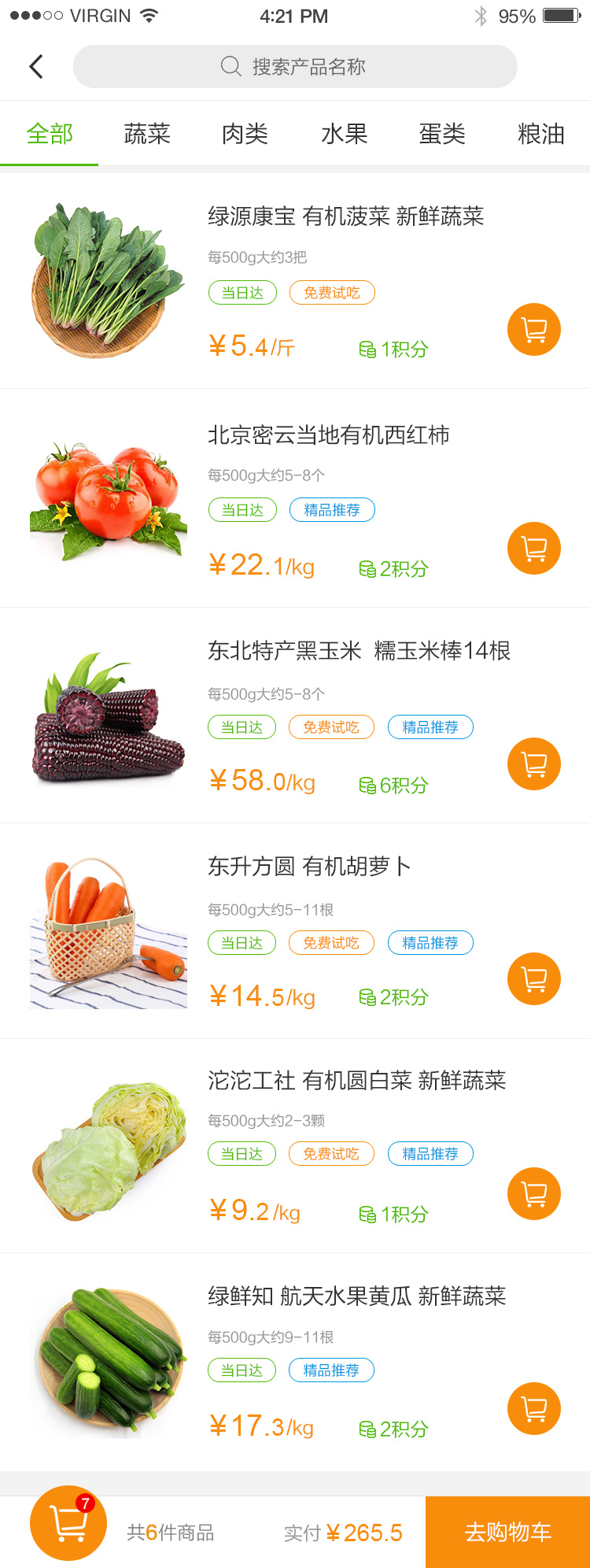Click the cart icon beside 西红柿 tomatoes

(x=533, y=549)
